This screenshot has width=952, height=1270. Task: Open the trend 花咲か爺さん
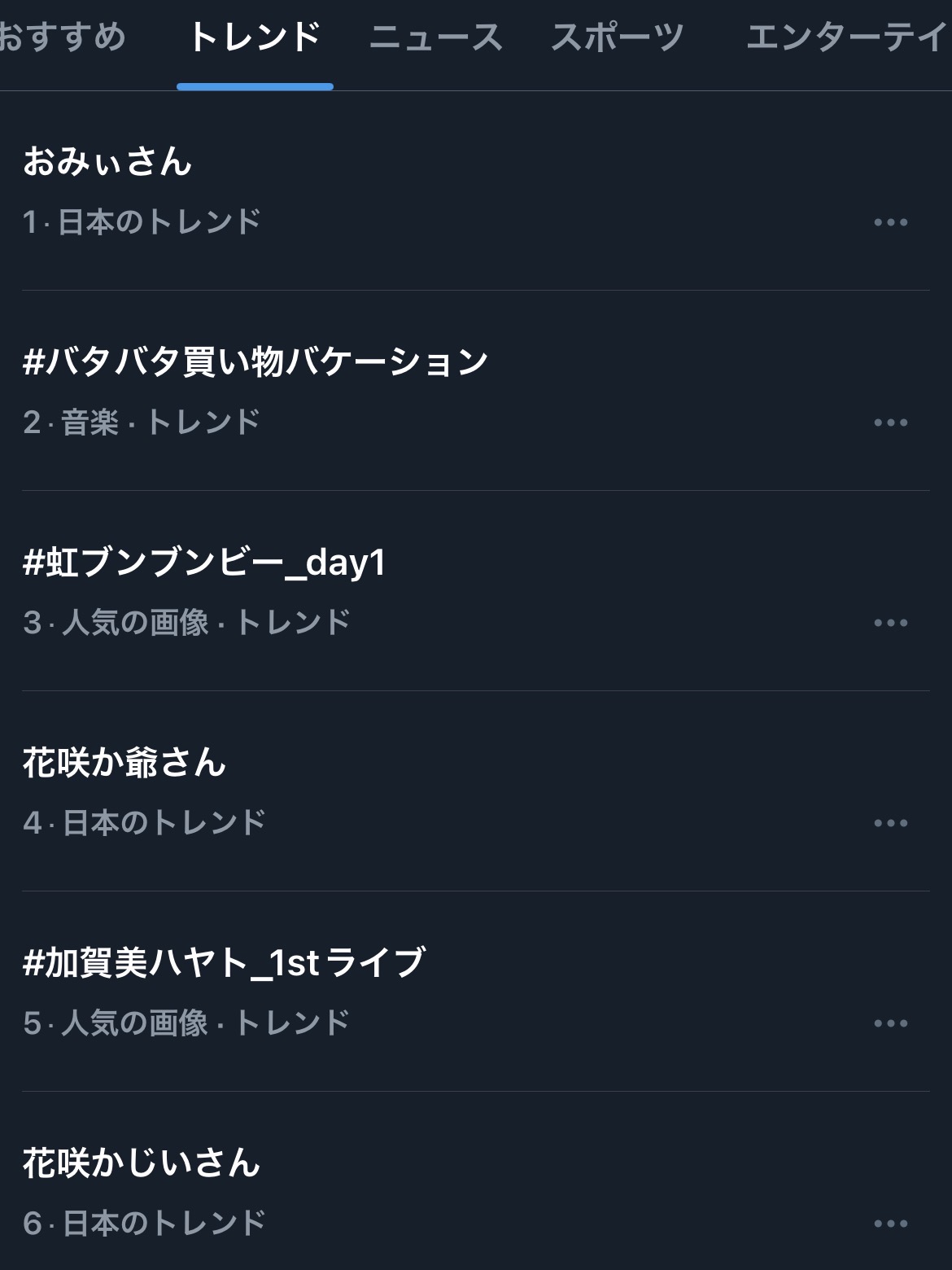point(124,763)
